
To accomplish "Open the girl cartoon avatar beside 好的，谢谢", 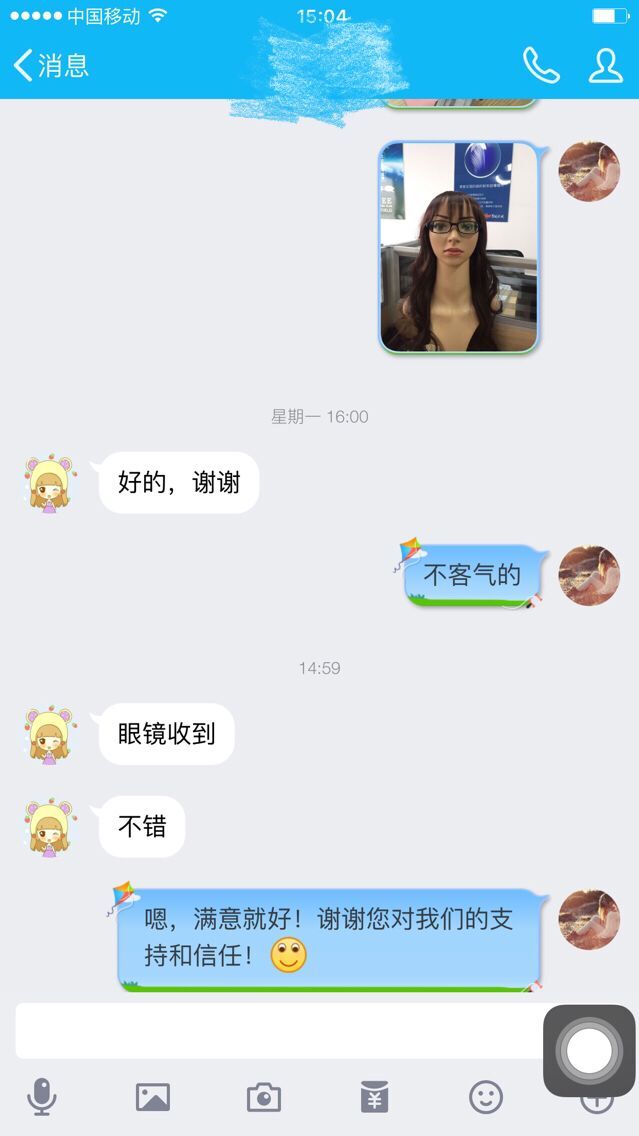I will 51,485.
